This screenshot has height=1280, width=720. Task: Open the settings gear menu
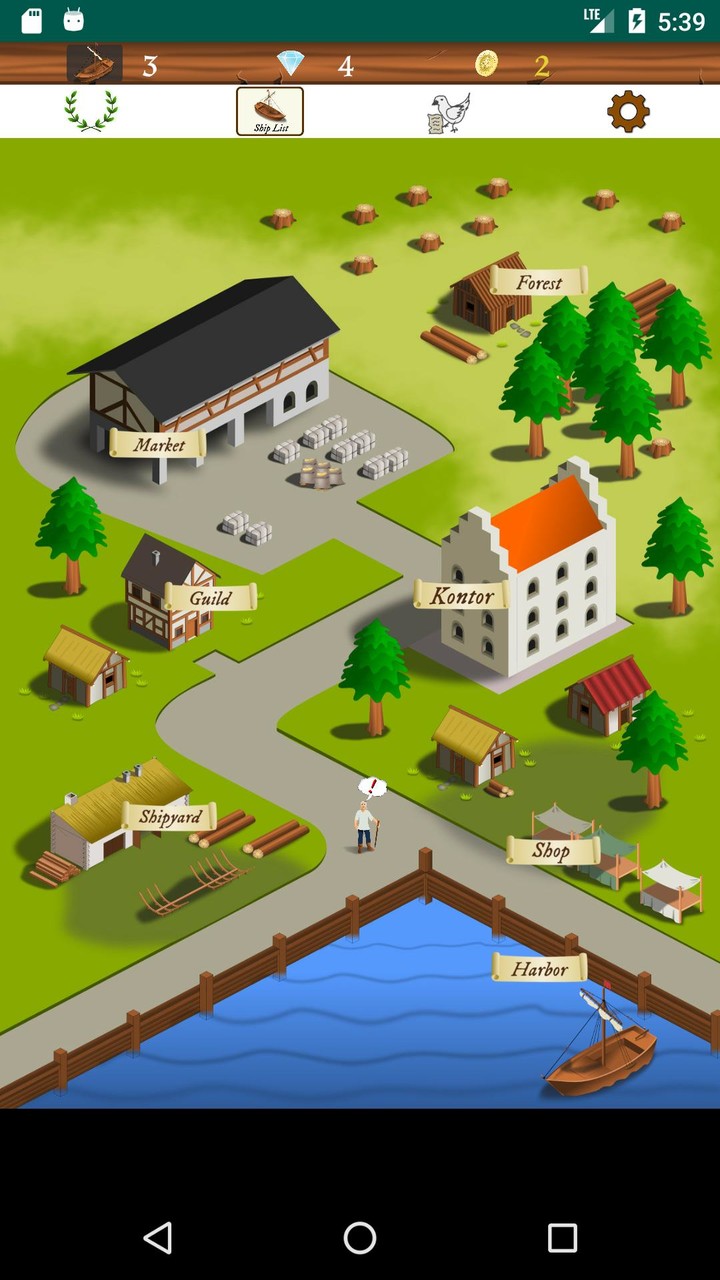pos(629,112)
